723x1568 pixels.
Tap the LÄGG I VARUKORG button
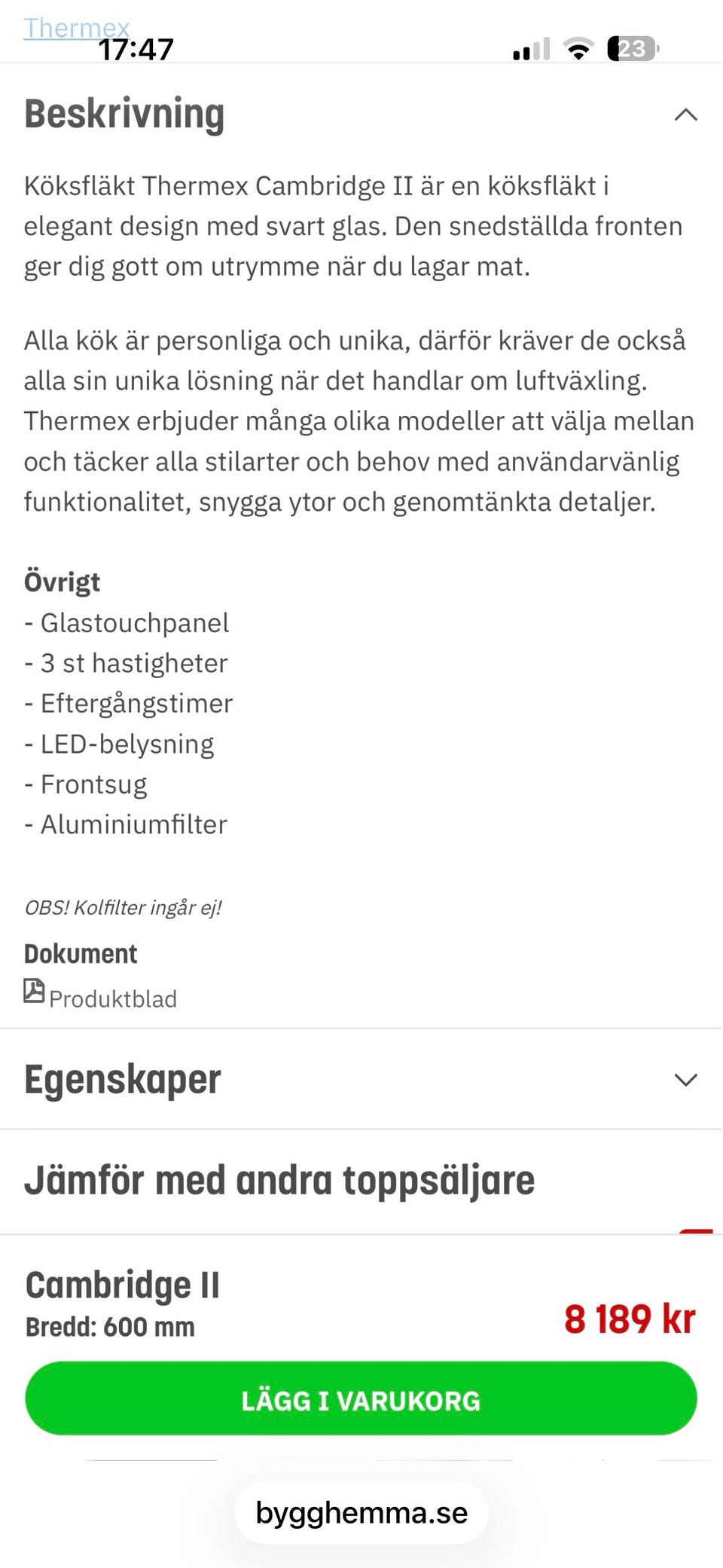click(361, 1399)
